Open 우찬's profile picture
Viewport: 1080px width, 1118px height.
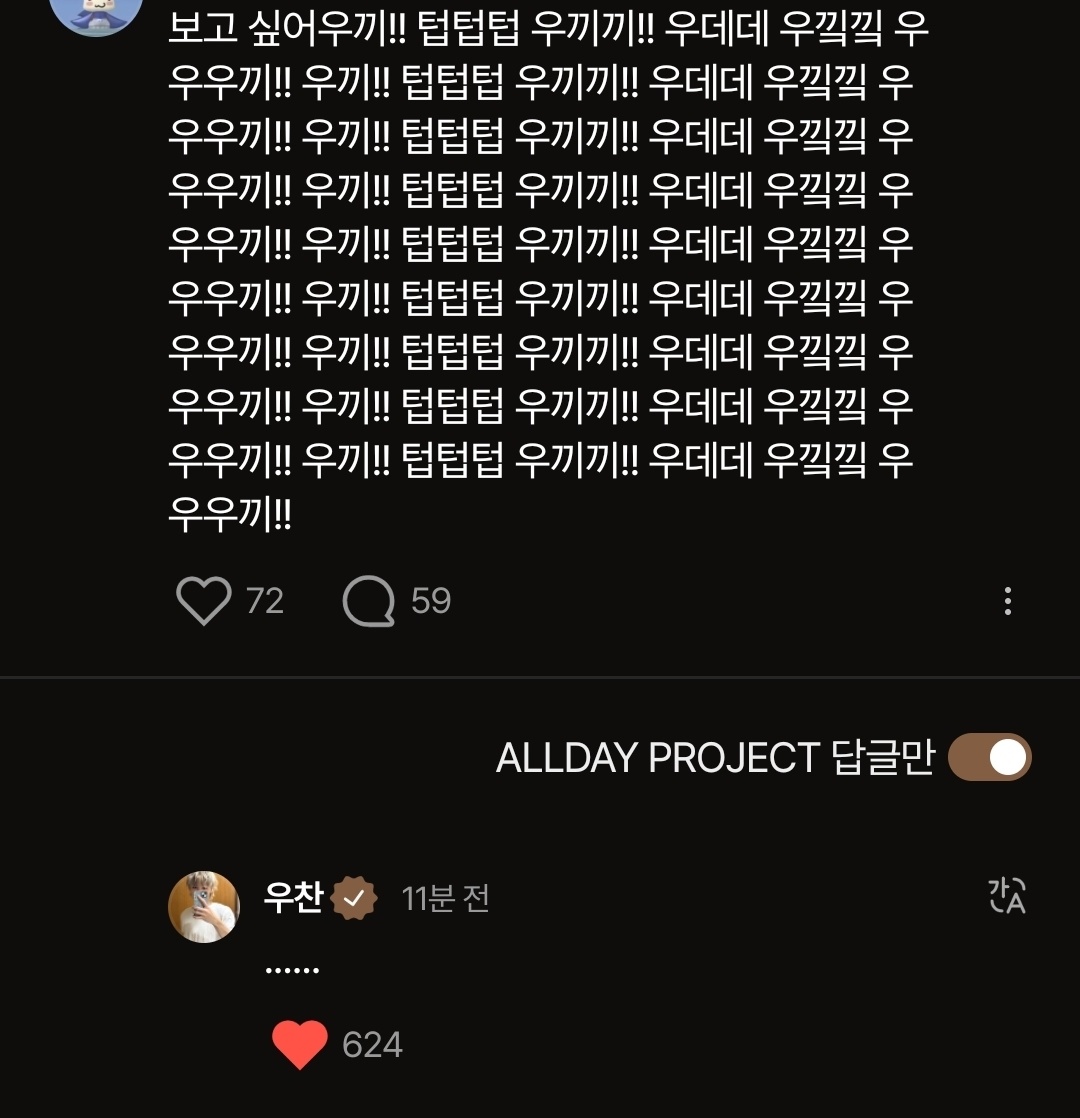[204, 907]
